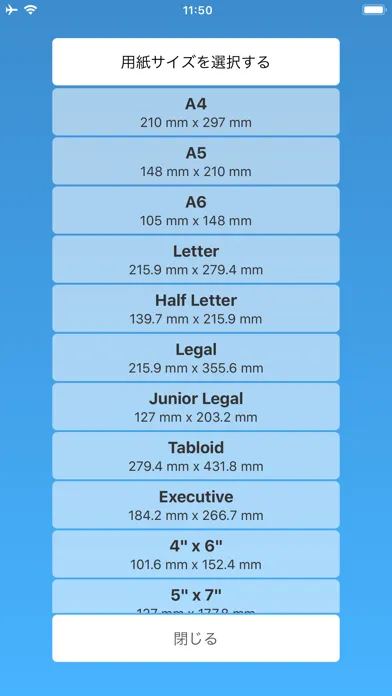
Task: Pick the A6 paper size option
Action: click(196, 210)
